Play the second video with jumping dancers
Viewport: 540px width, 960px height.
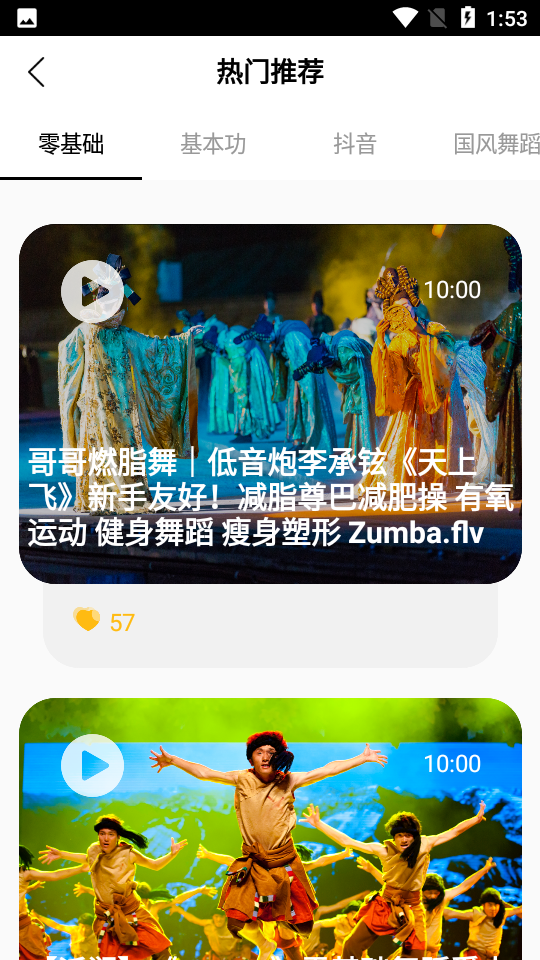(92, 765)
